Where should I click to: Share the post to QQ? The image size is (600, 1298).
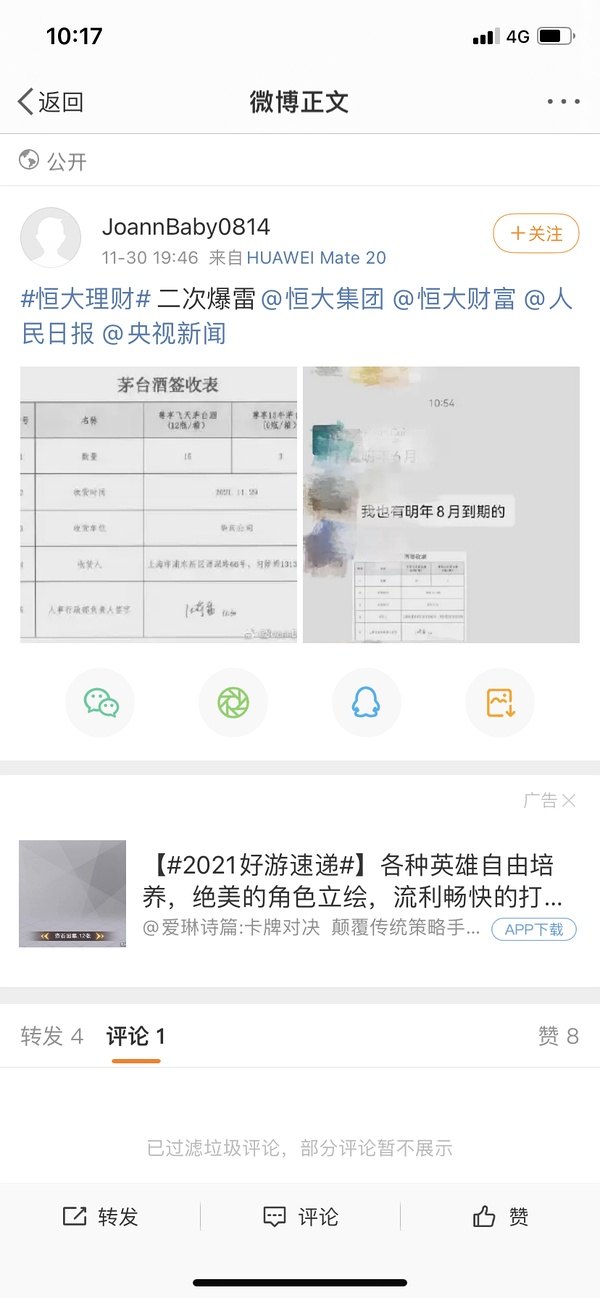[x=366, y=703]
